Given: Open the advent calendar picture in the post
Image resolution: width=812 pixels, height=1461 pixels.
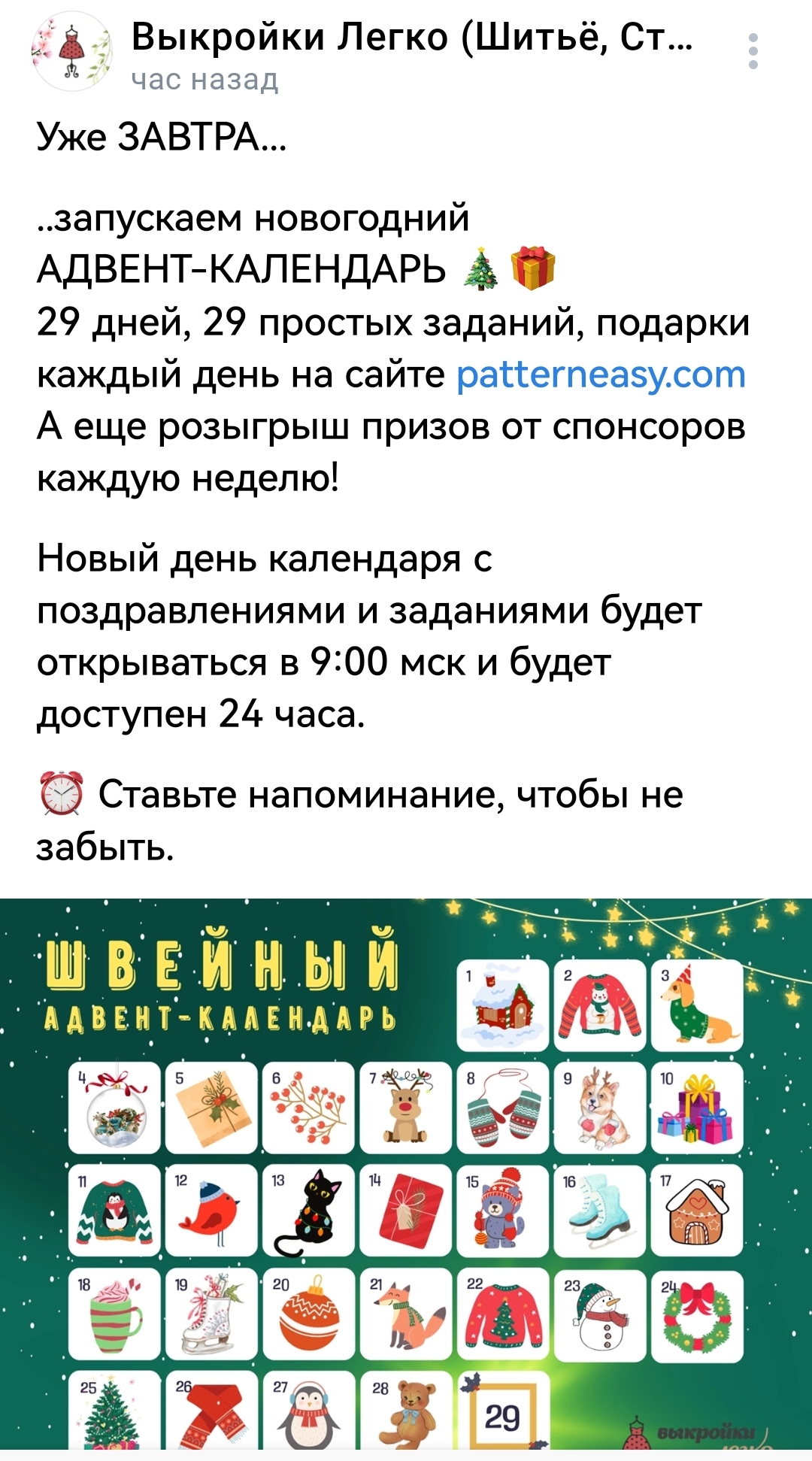Looking at the screenshot, I should tap(406, 1173).
